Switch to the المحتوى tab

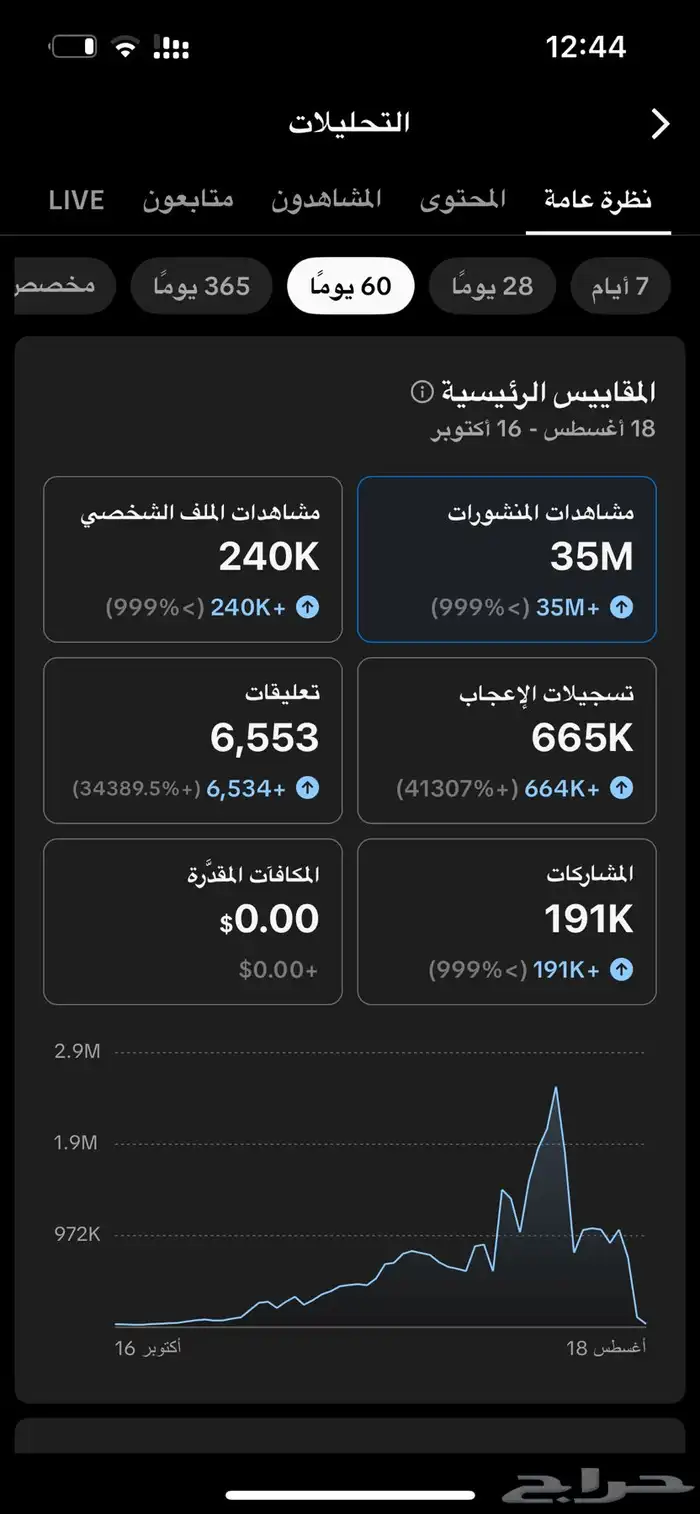tap(463, 199)
